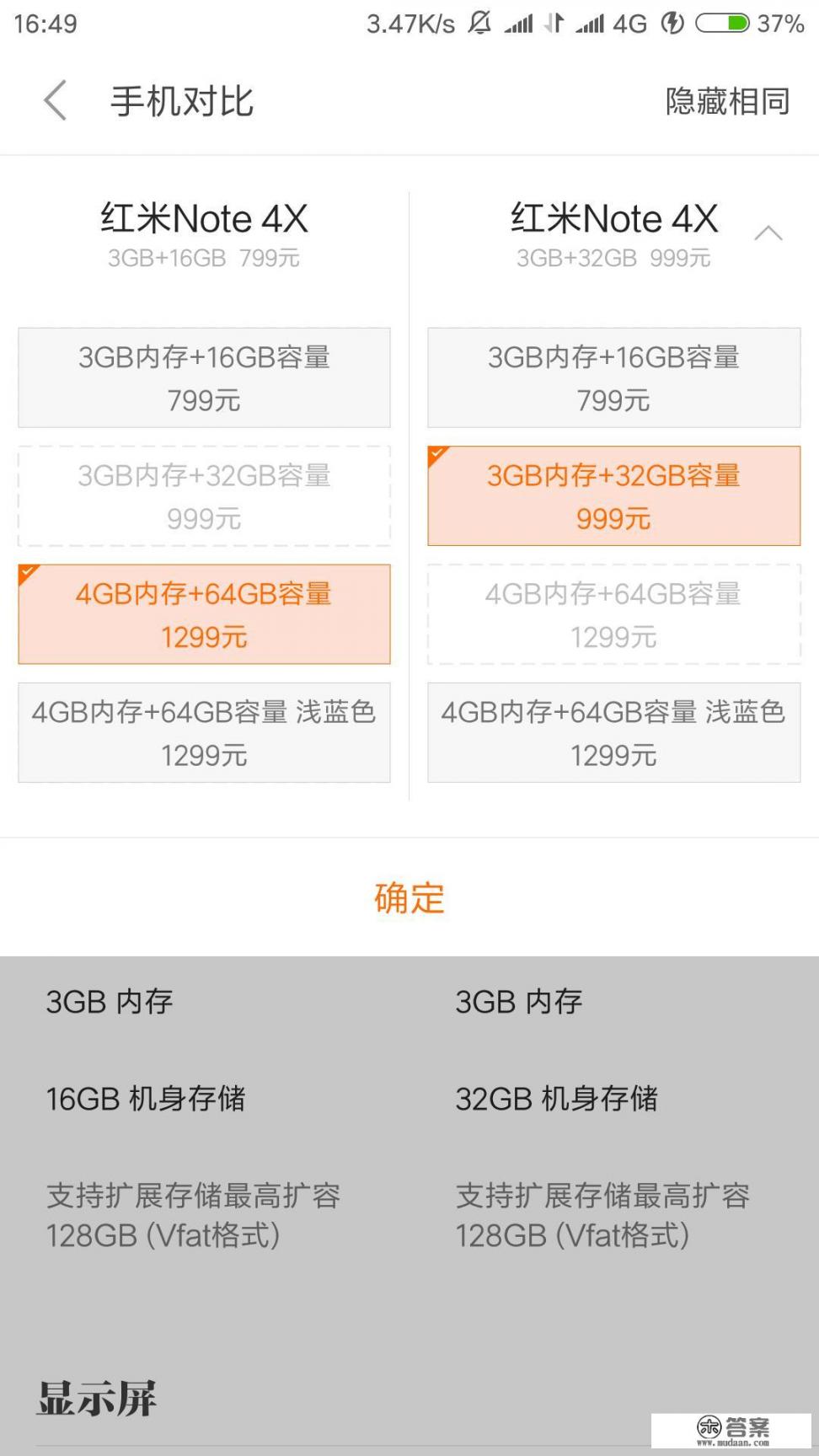Tap the 手机对比 header title
819x1456 pixels.
[179, 99]
